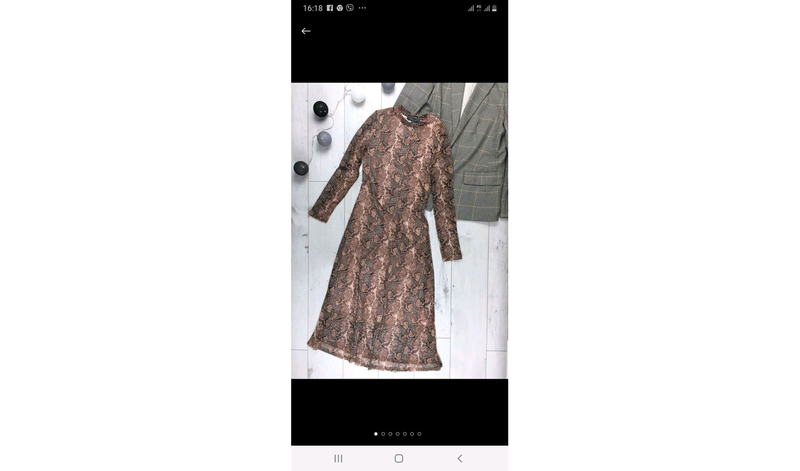Screen dimensions: 800x471
Task: Tap the system back button
Action: click(460, 458)
